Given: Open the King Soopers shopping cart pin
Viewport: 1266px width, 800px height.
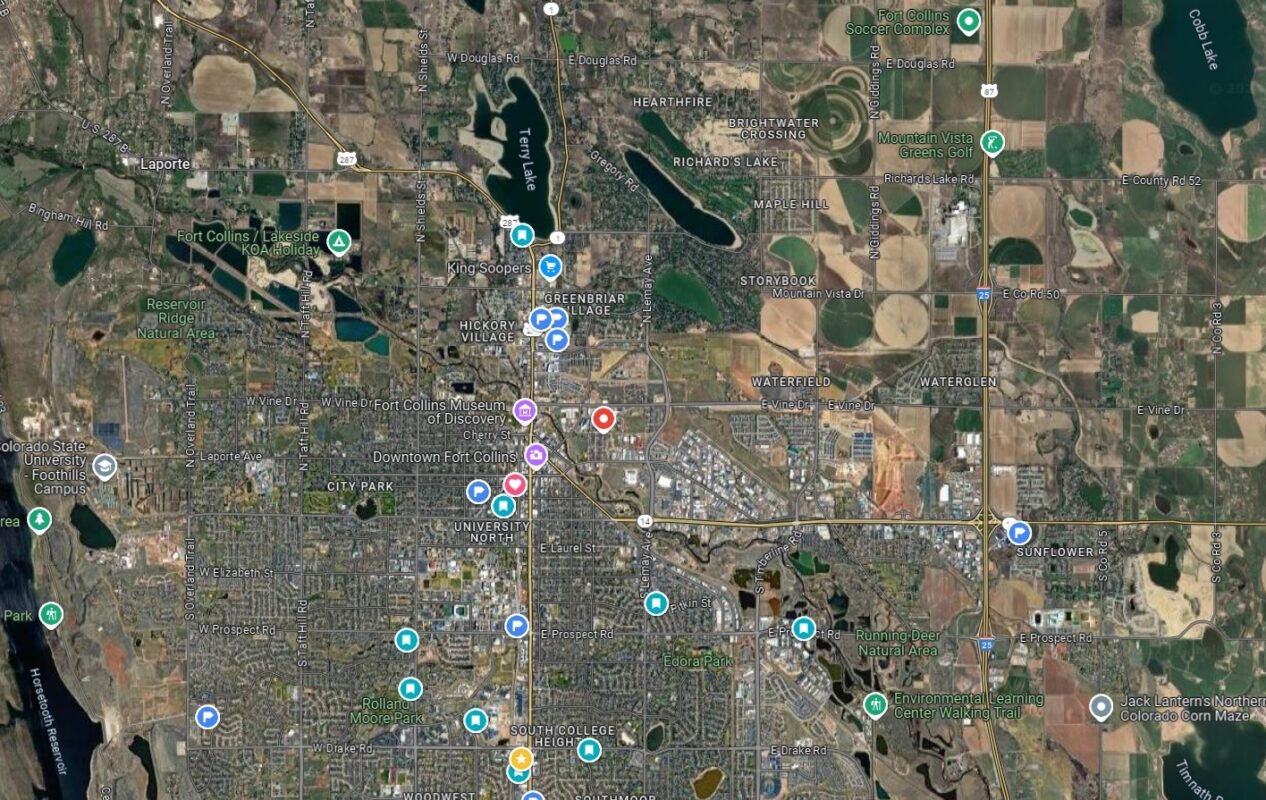Looking at the screenshot, I should coord(549,266).
